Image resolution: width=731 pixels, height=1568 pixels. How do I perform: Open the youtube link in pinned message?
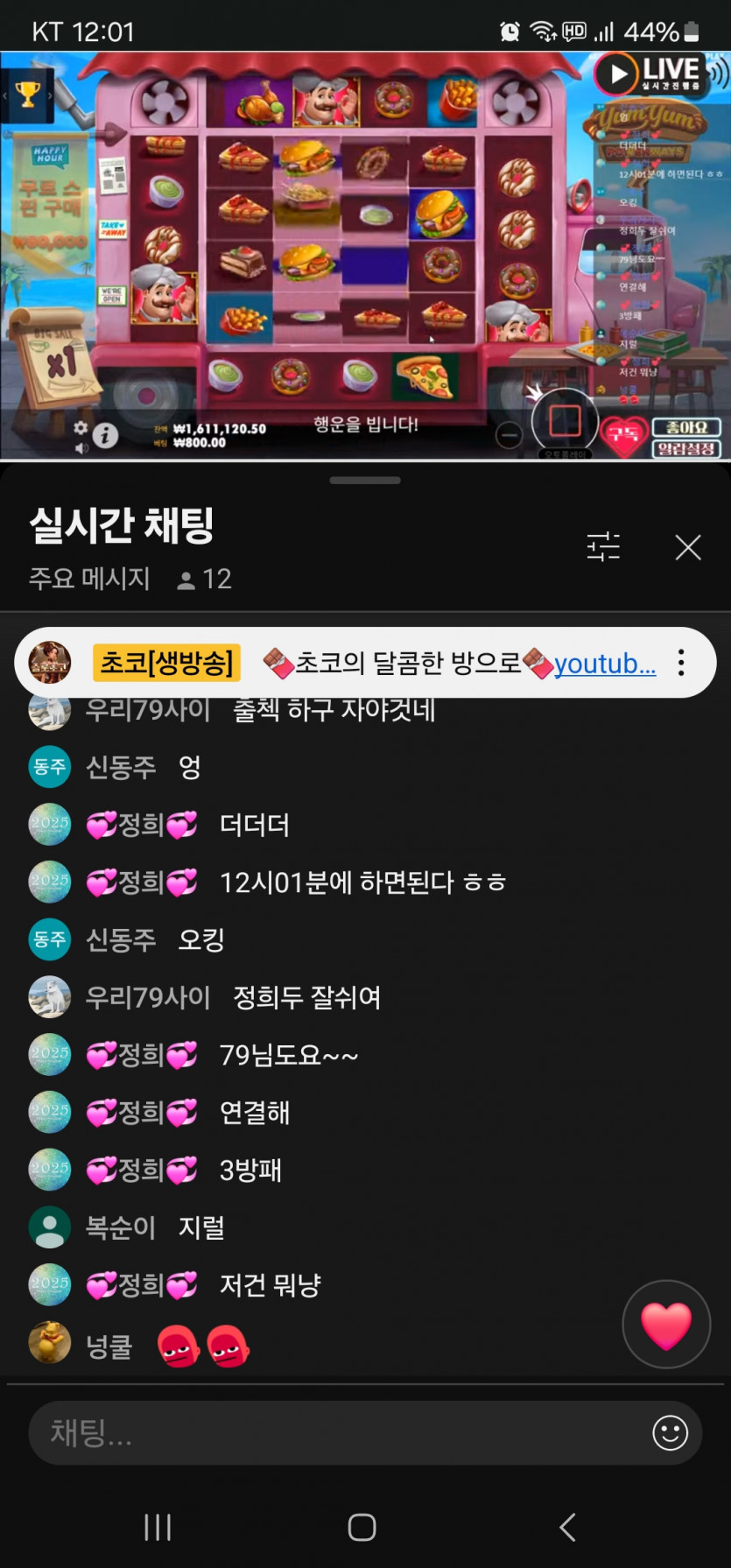[604, 664]
